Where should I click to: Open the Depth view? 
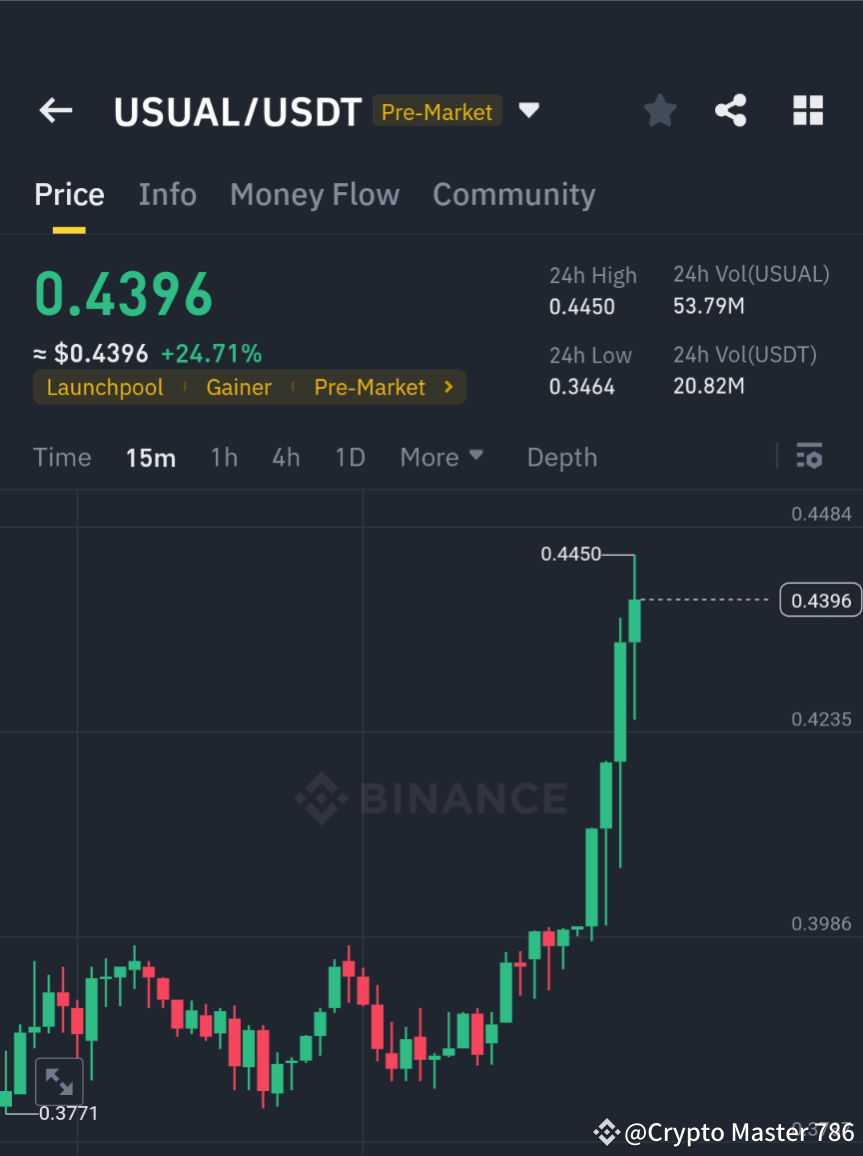(x=562, y=456)
